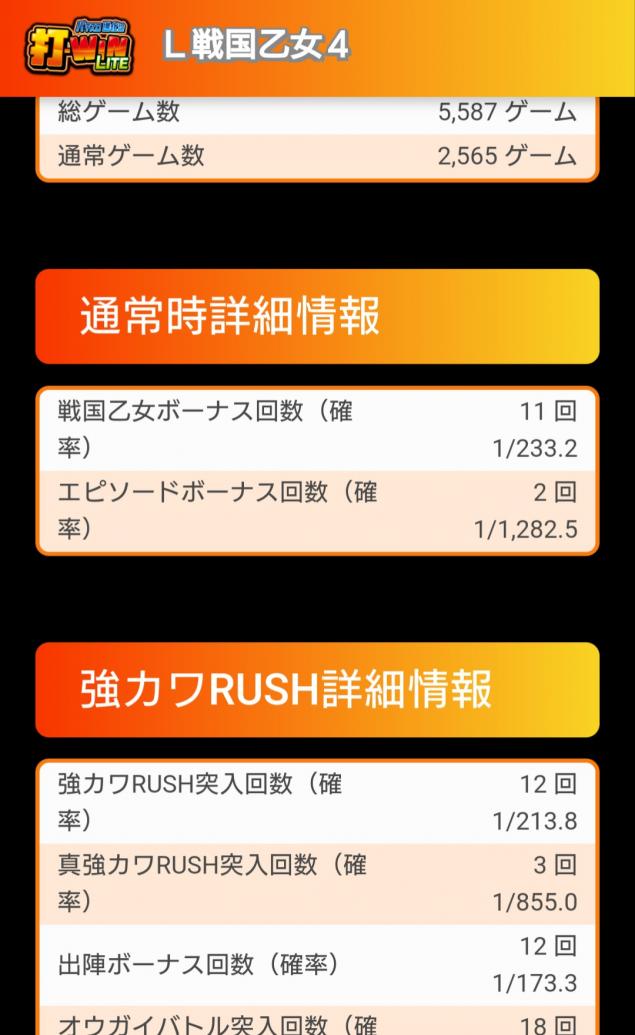
Task: Tap the 打-WIN LITE logo in the header
Action: 80,46
